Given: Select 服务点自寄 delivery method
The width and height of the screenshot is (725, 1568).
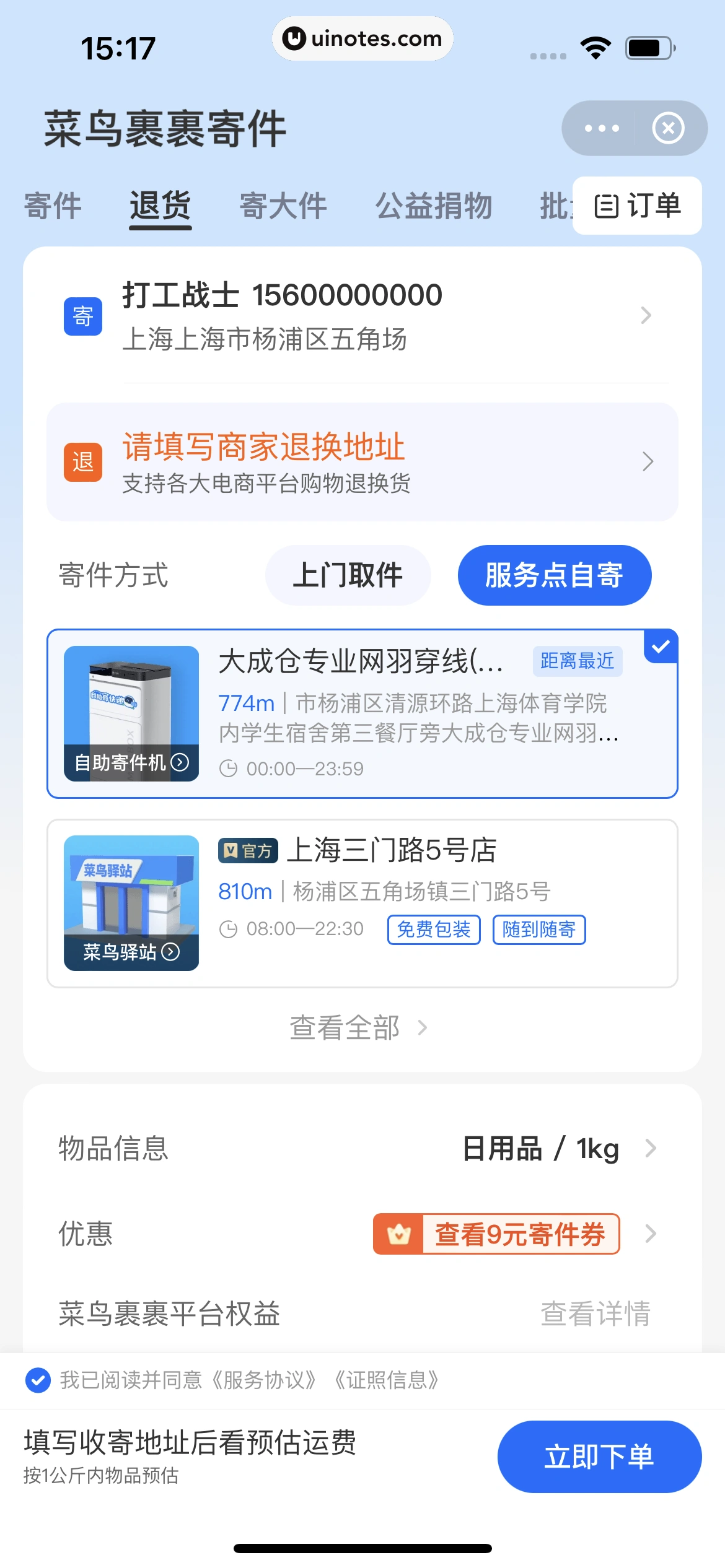Looking at the screenshot, I should click(554, 575).
